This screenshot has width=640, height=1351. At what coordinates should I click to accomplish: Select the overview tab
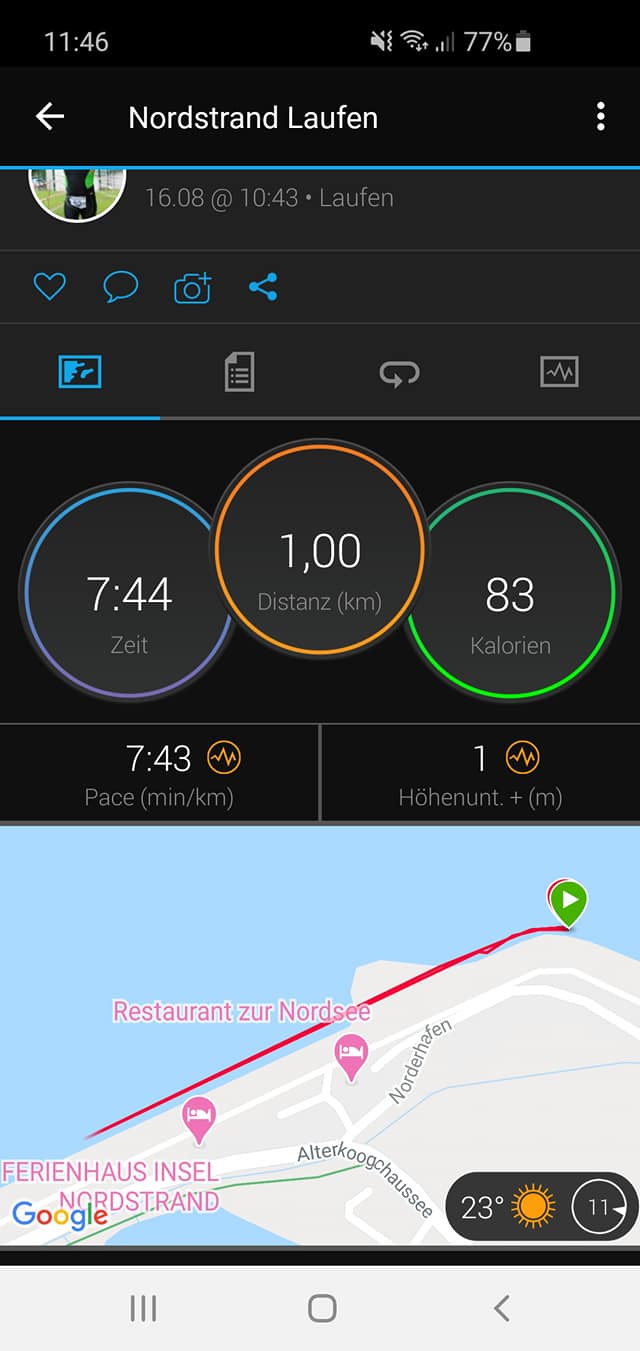[x=80, y=373]
